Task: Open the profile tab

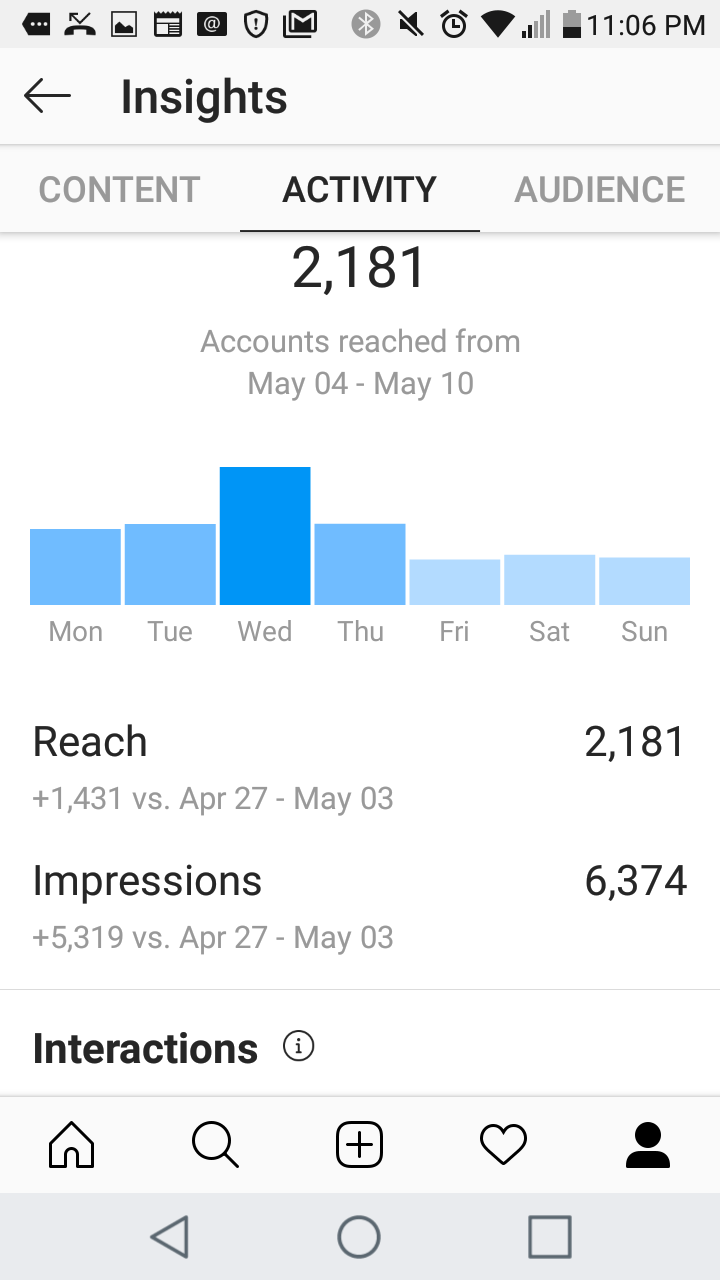Action: [x=647, y=1144]
